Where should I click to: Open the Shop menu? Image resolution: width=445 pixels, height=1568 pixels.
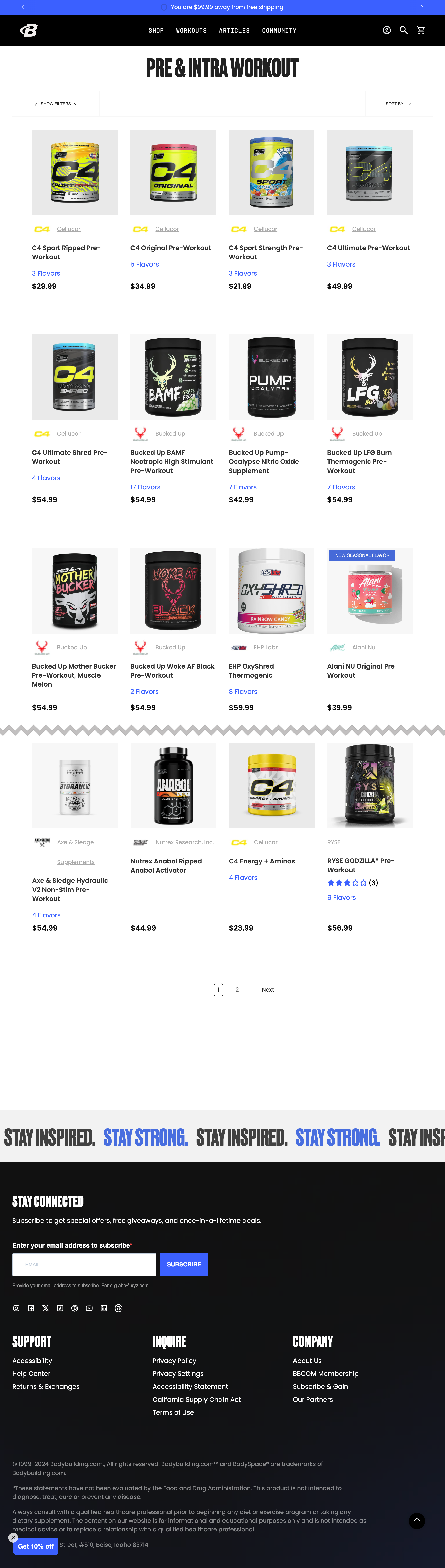point(156,31)
